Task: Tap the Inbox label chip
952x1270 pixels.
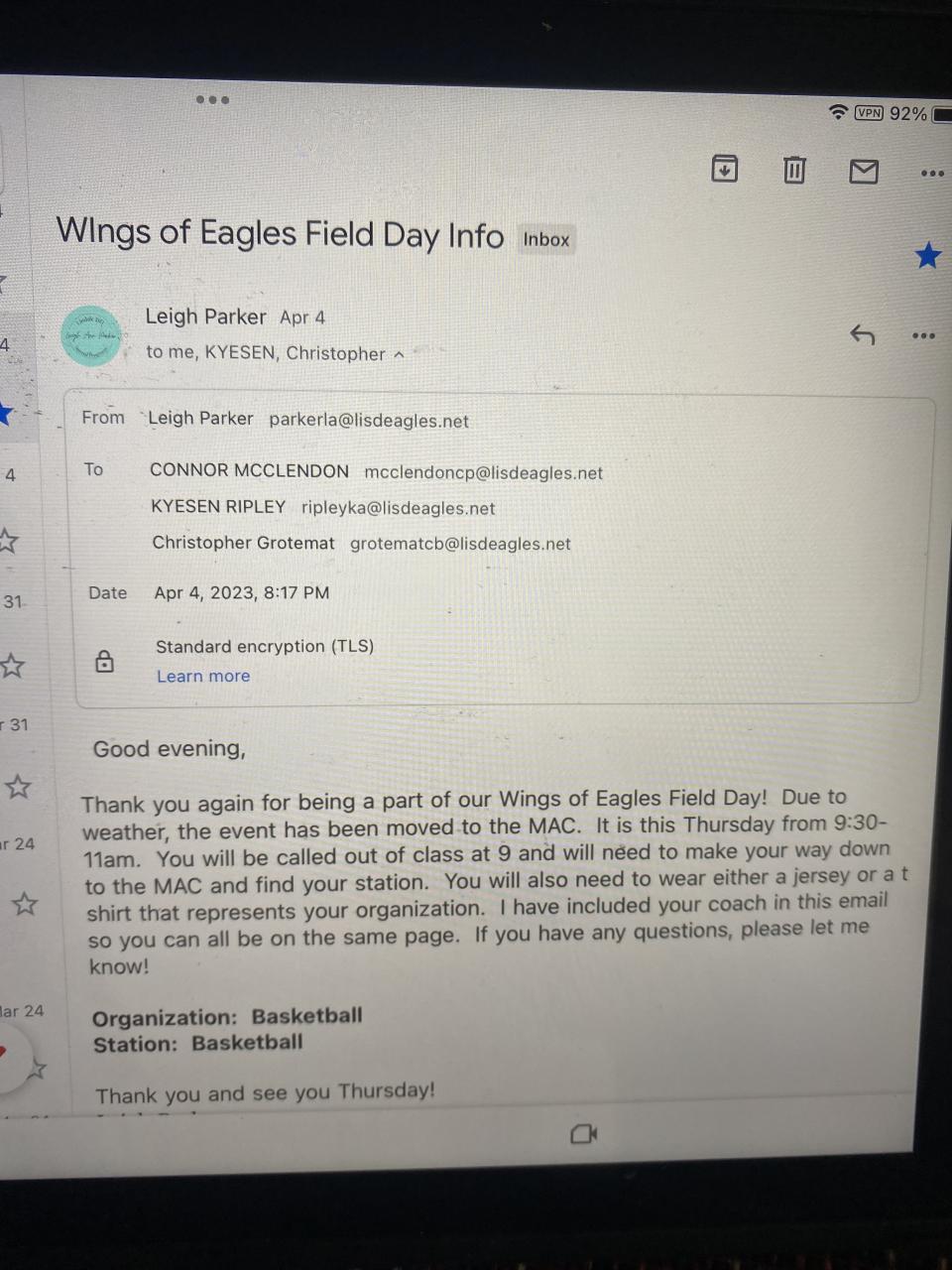Action: pos(546,239)
